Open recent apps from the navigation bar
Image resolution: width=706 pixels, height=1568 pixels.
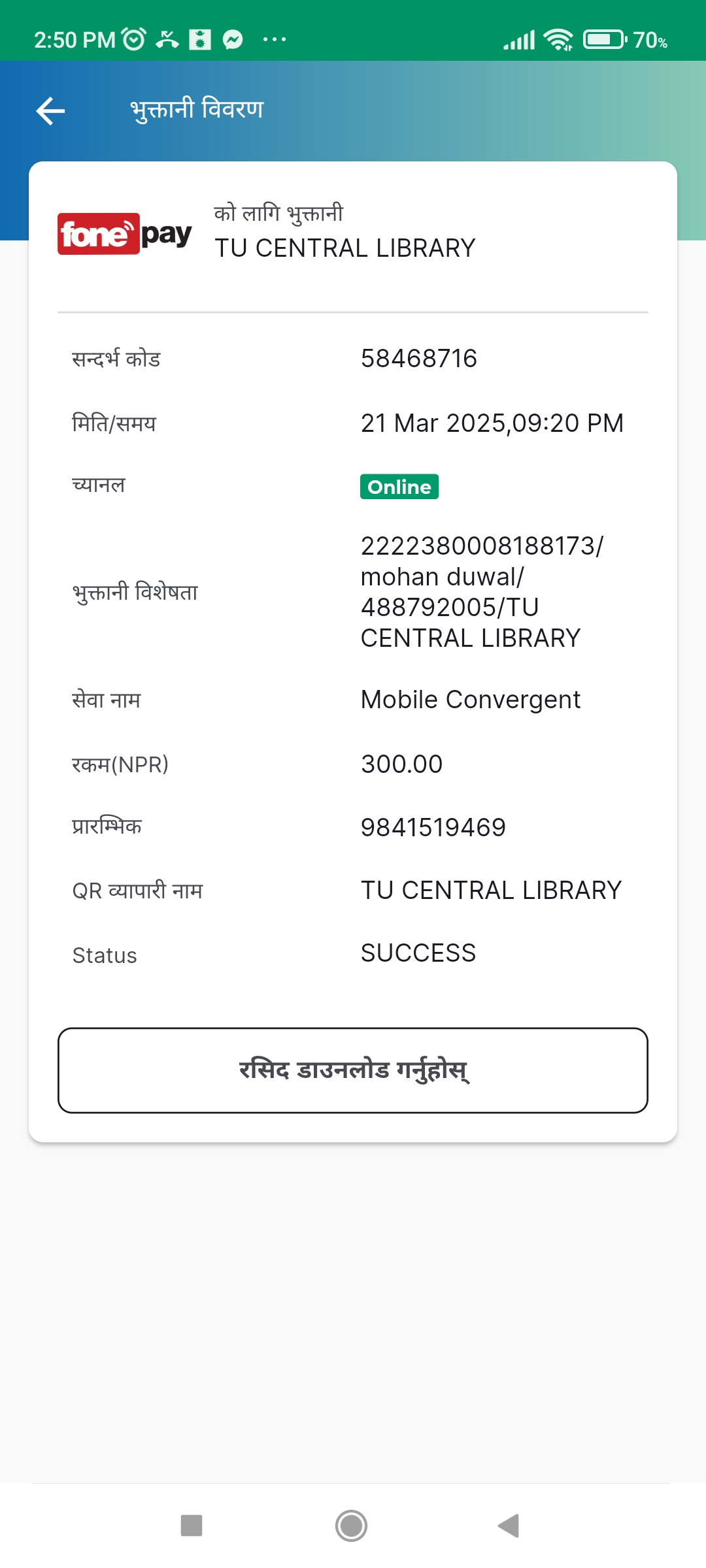tap(192, 1526)
